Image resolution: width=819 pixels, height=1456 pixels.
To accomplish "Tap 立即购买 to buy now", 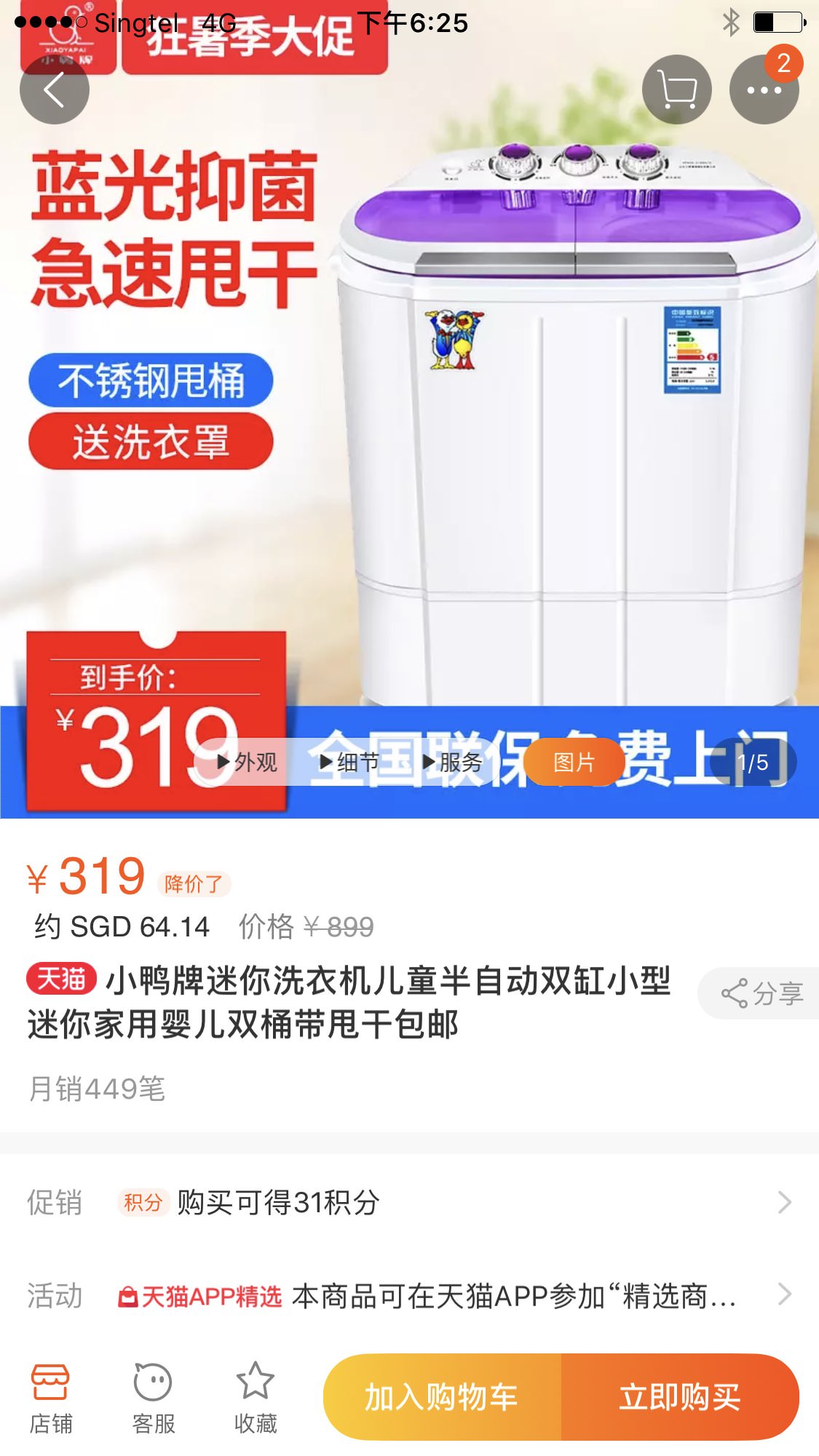I will pos(680,1398).
